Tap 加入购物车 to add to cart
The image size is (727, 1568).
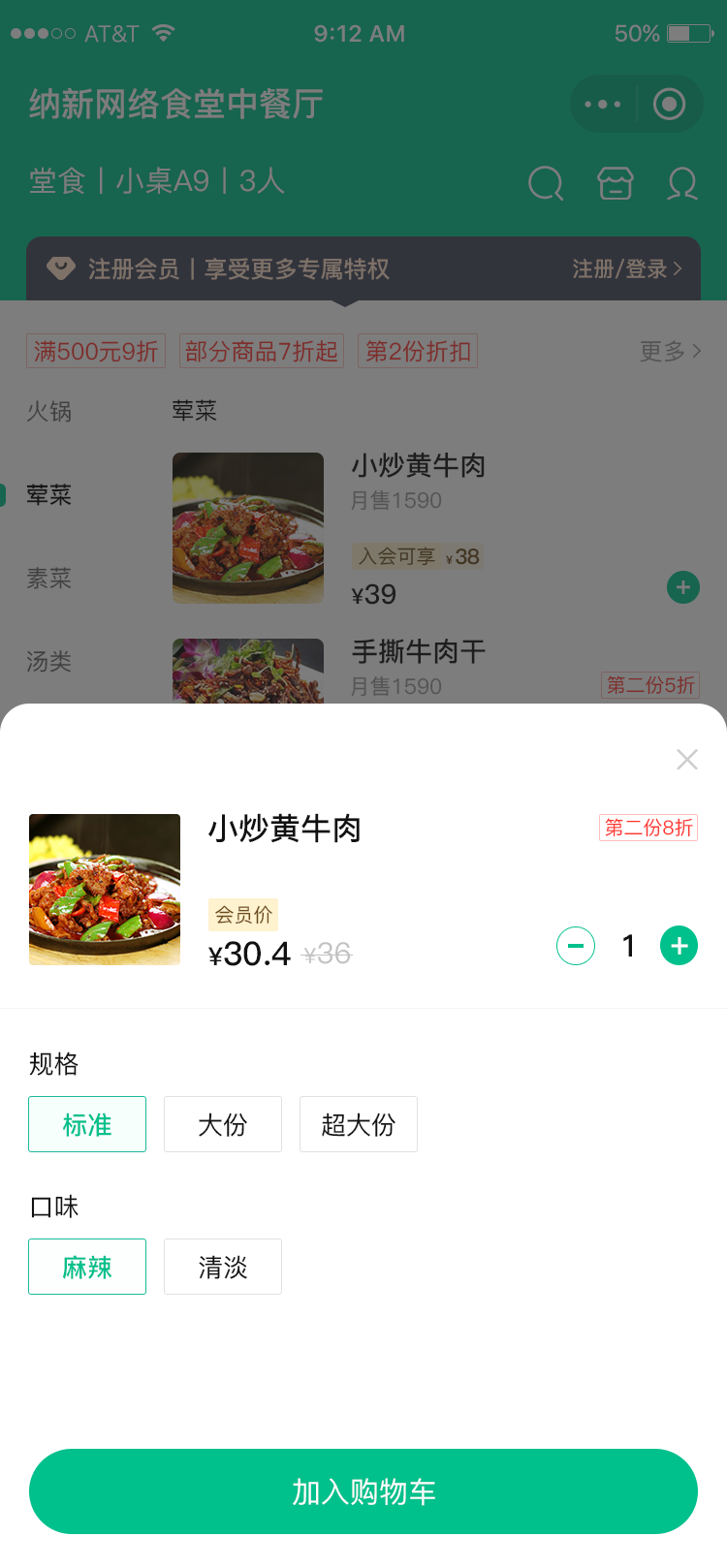pyautogui.click(x=363, y=1491)
